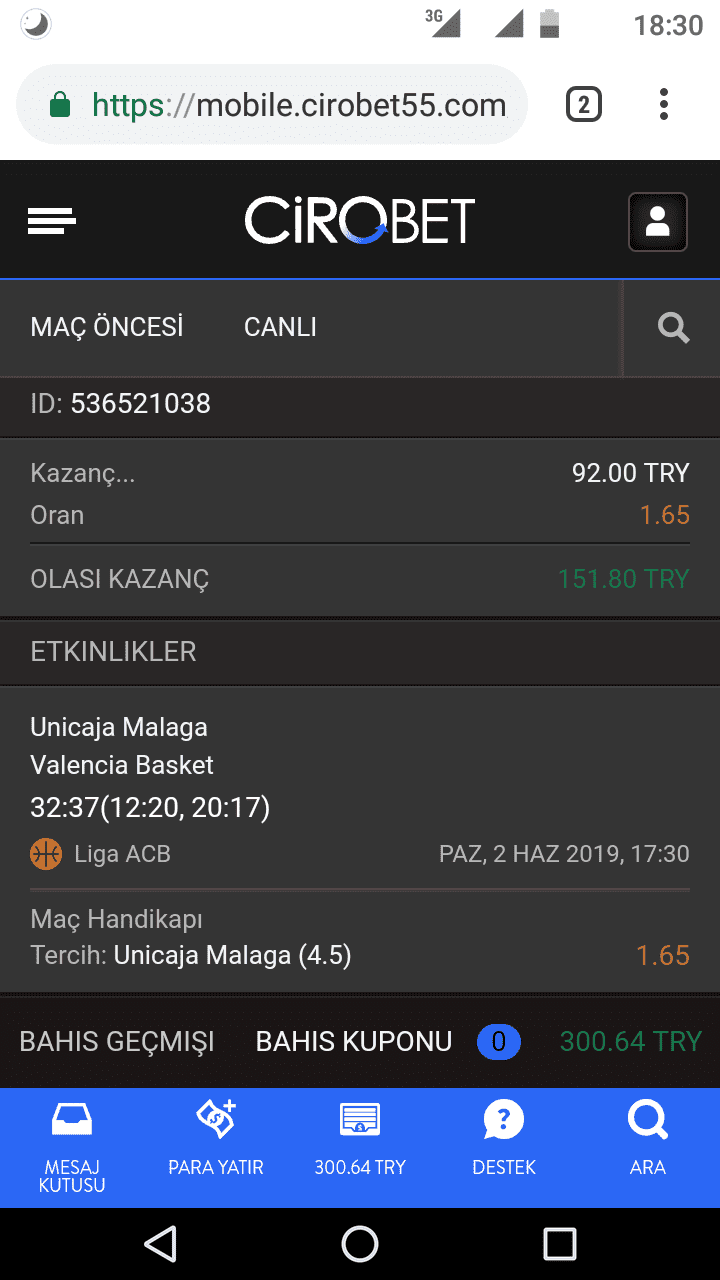Open the search magnifier icon
Viewport: 720px width, 1280px height.
(673, 327)
